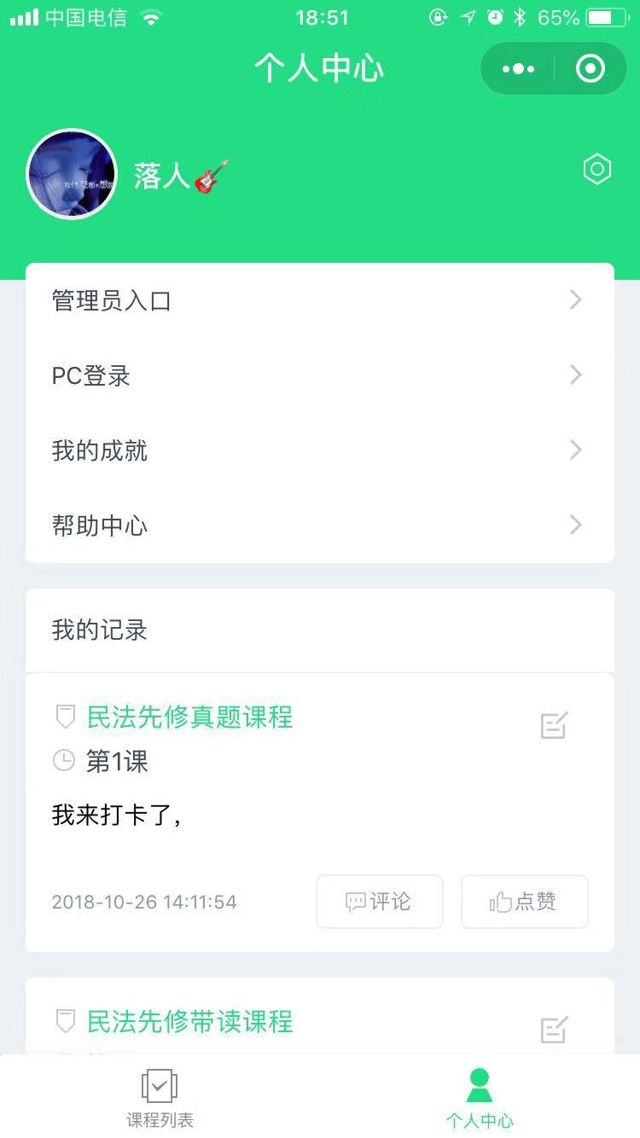Screen dimensions: 640x1138
Task: Open the 民法先修真题课程 course link
Action: (x=189, y=717)
